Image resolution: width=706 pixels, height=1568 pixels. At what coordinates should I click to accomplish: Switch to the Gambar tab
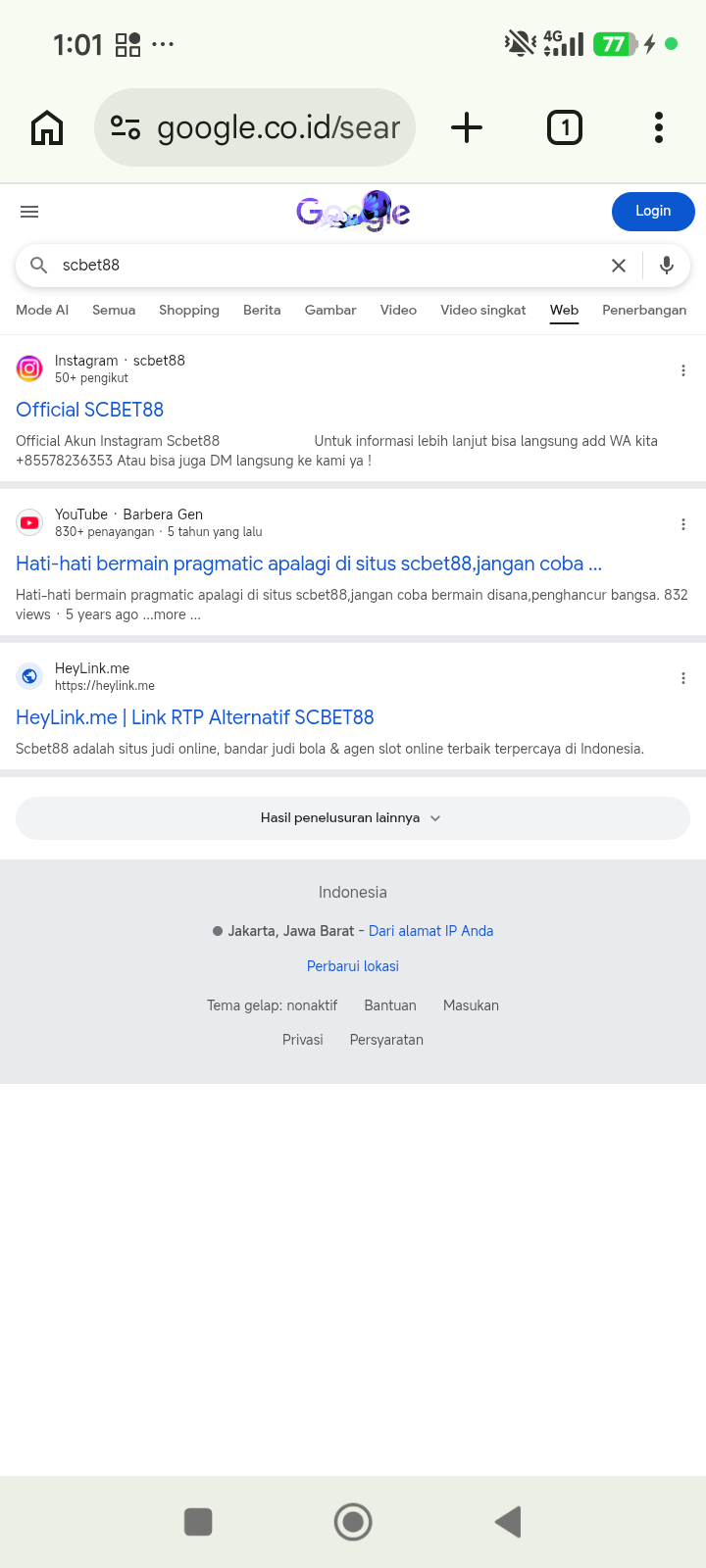(x=330, y=310)
